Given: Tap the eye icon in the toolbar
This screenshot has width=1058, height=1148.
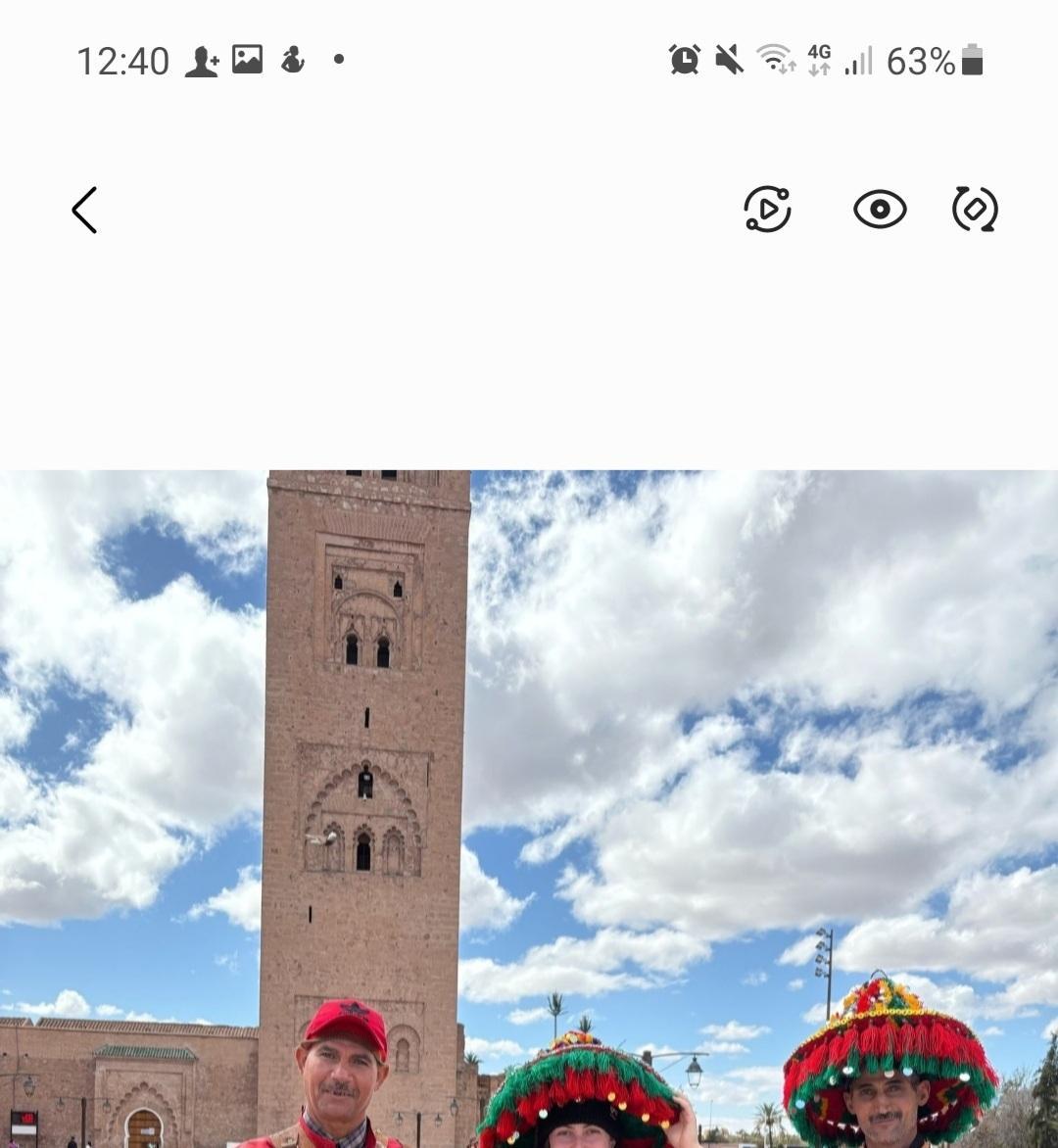Looking at the screenshot, I should (880, 210).
